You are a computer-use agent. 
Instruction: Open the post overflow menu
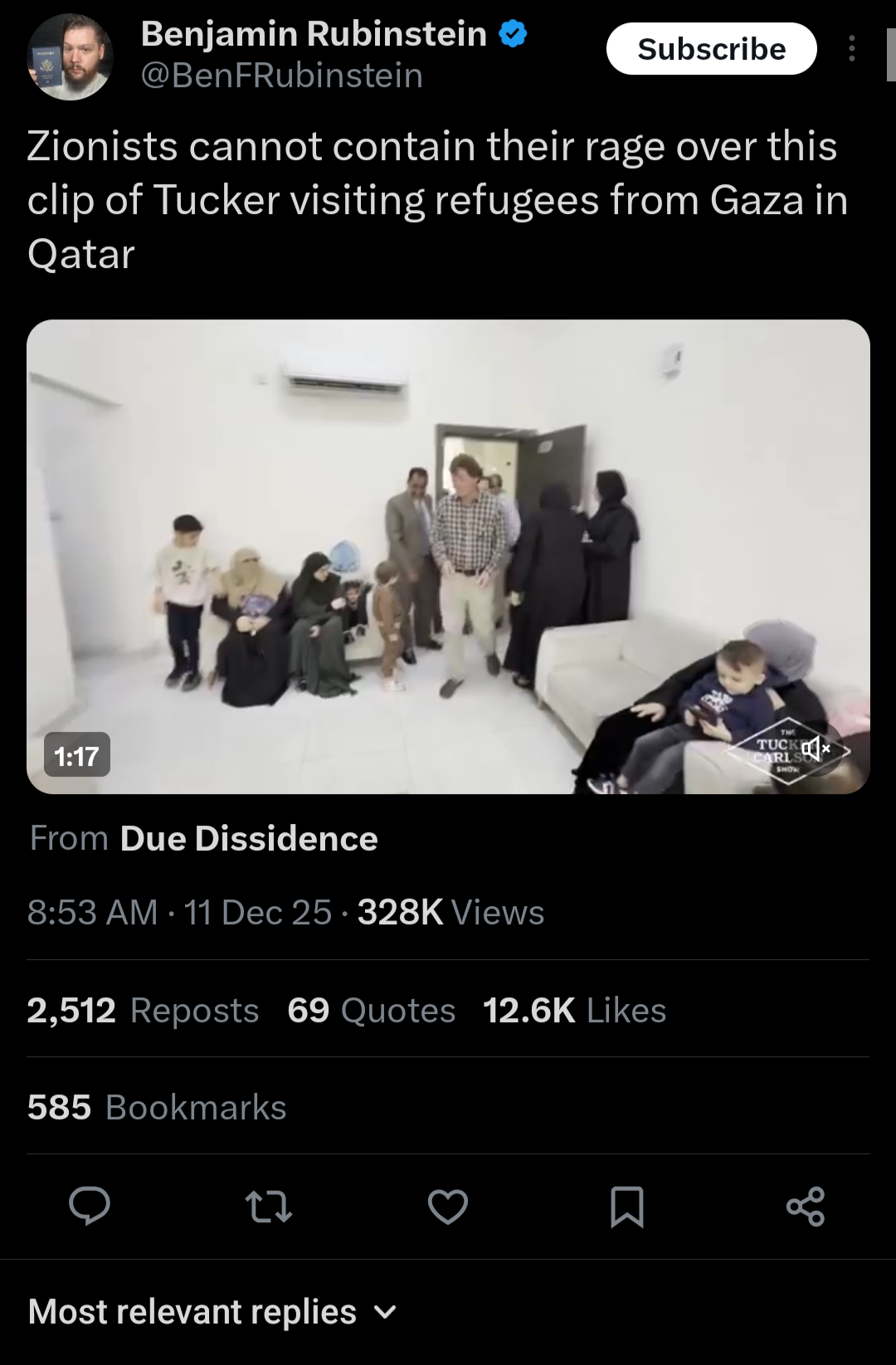(x=851, y=49)
